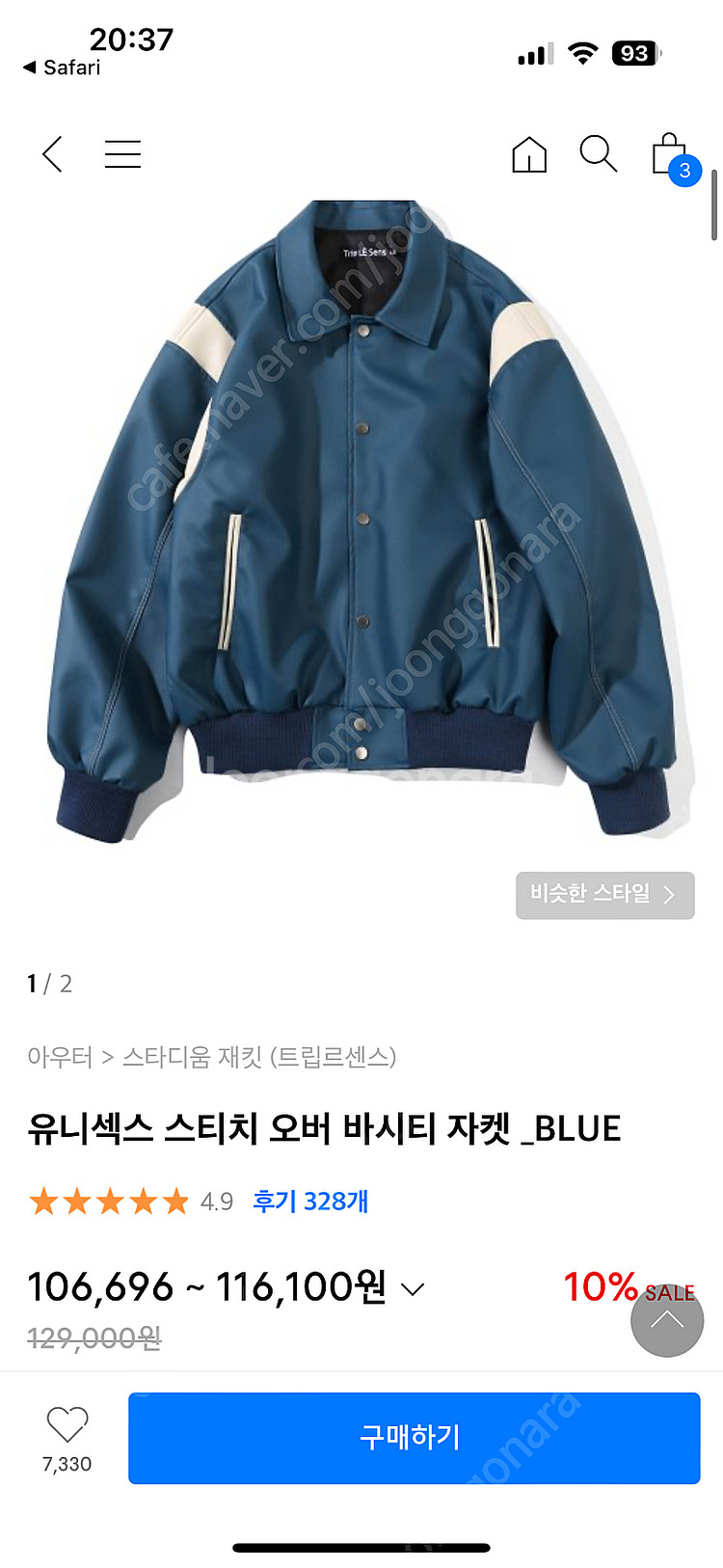Tap the 비슷한 스타일 button
This screenshot has height=1568, width=723.
click(604, 895)
